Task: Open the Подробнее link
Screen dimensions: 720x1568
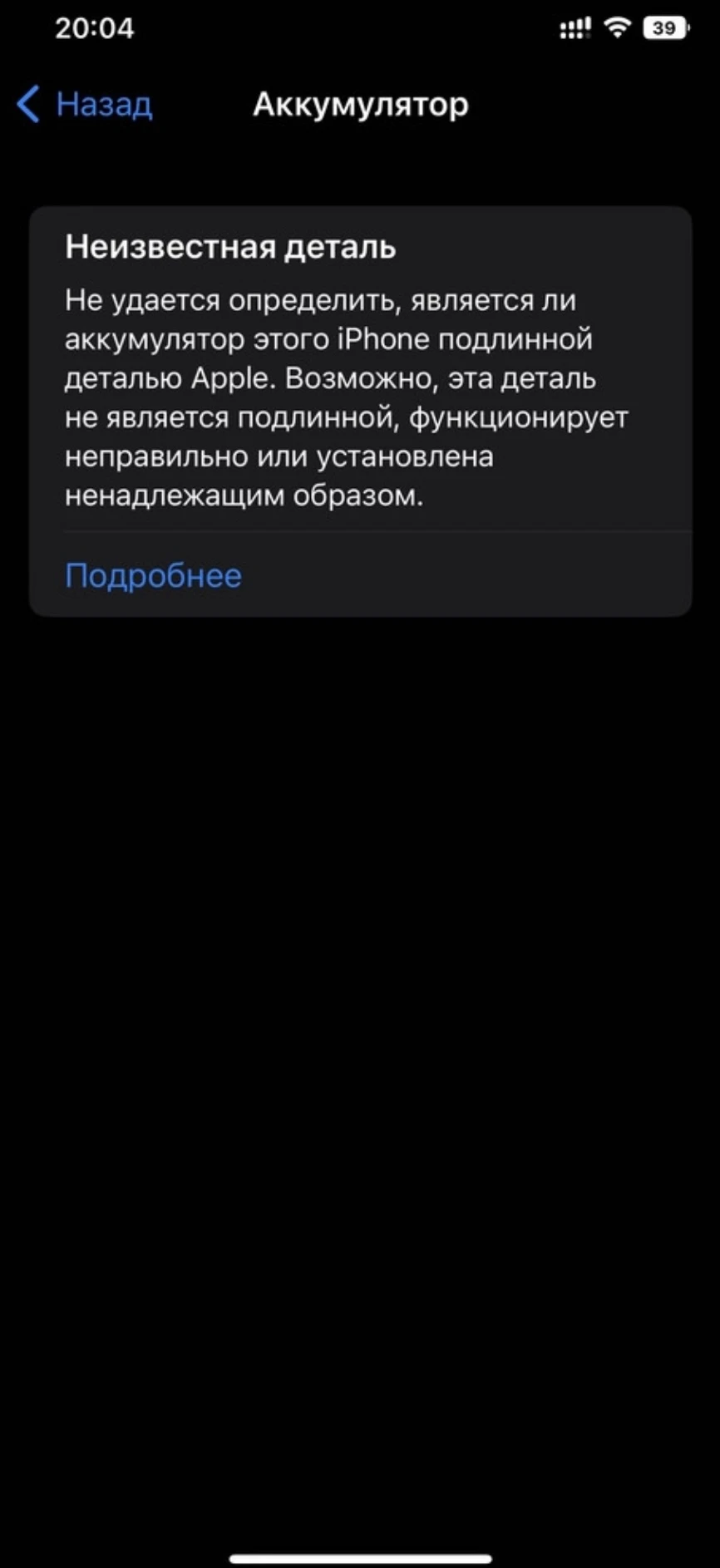Action: tap(154, 575)
